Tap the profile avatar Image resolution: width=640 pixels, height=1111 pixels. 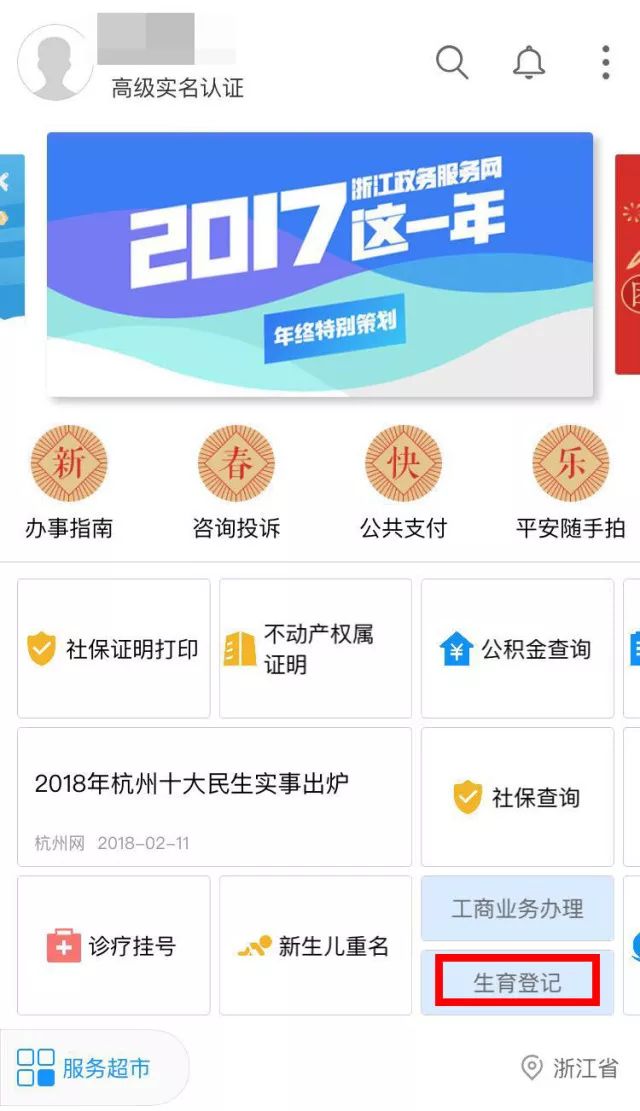(55, 63)
